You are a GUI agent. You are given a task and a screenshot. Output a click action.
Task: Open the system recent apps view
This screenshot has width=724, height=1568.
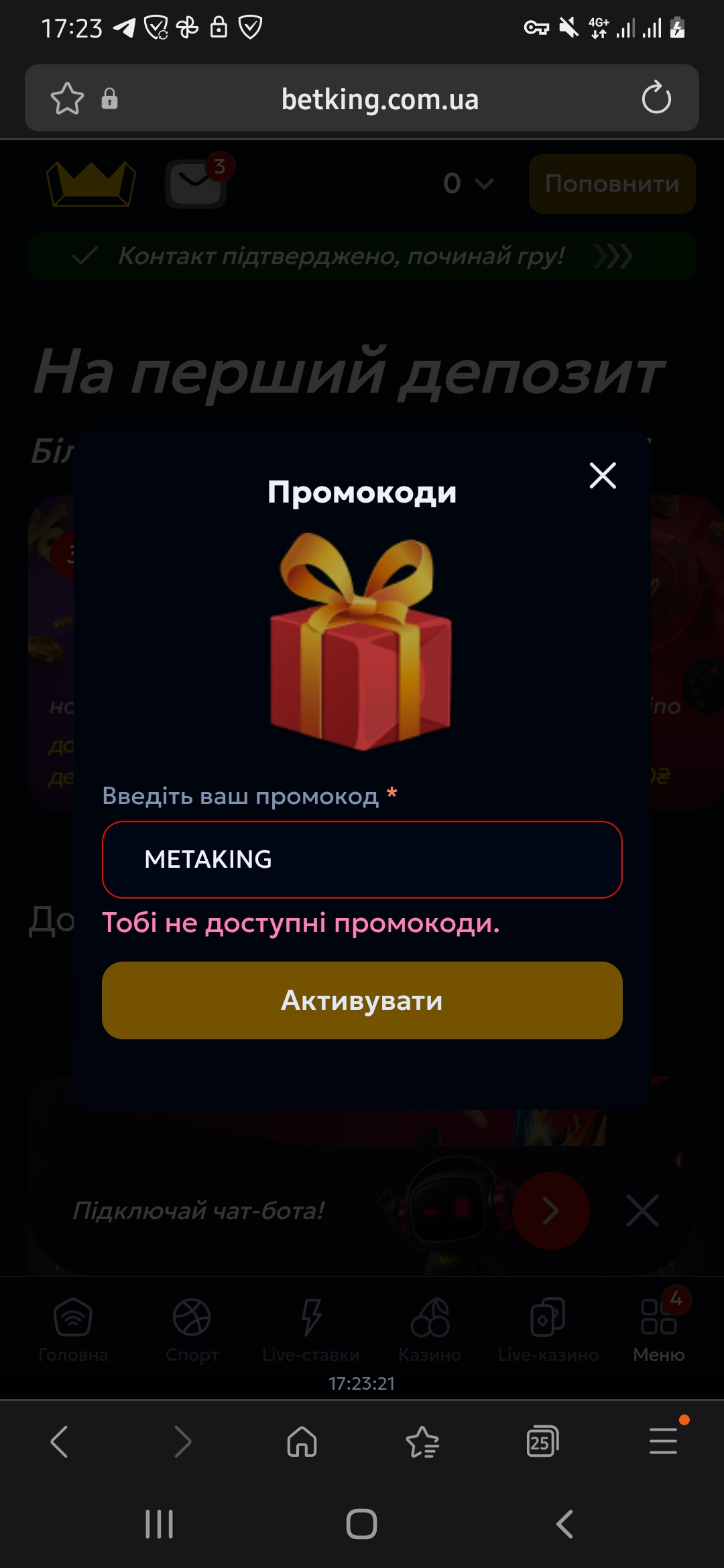(x=160, y=1524)
